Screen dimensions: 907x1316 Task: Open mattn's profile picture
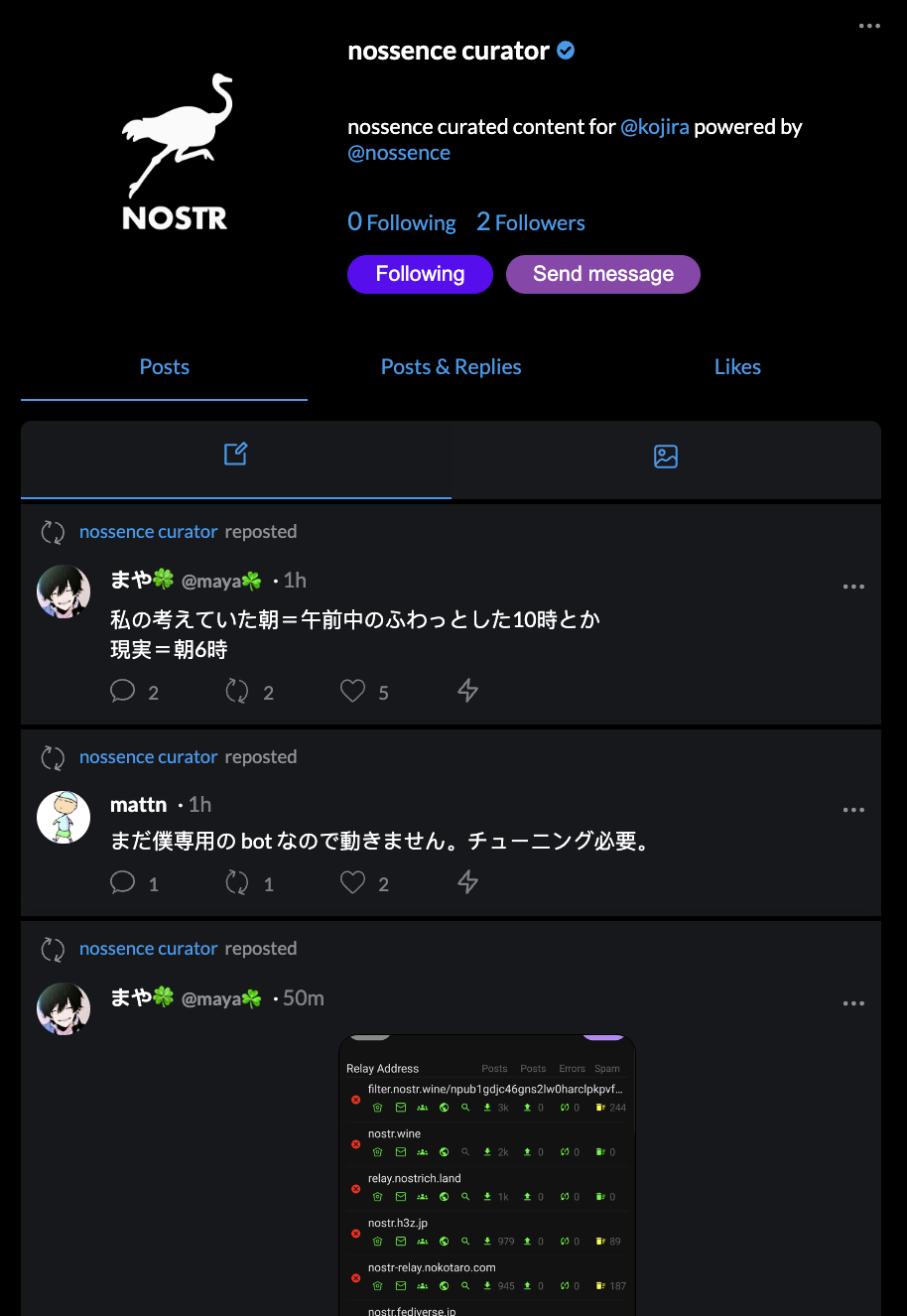[64, 817]
